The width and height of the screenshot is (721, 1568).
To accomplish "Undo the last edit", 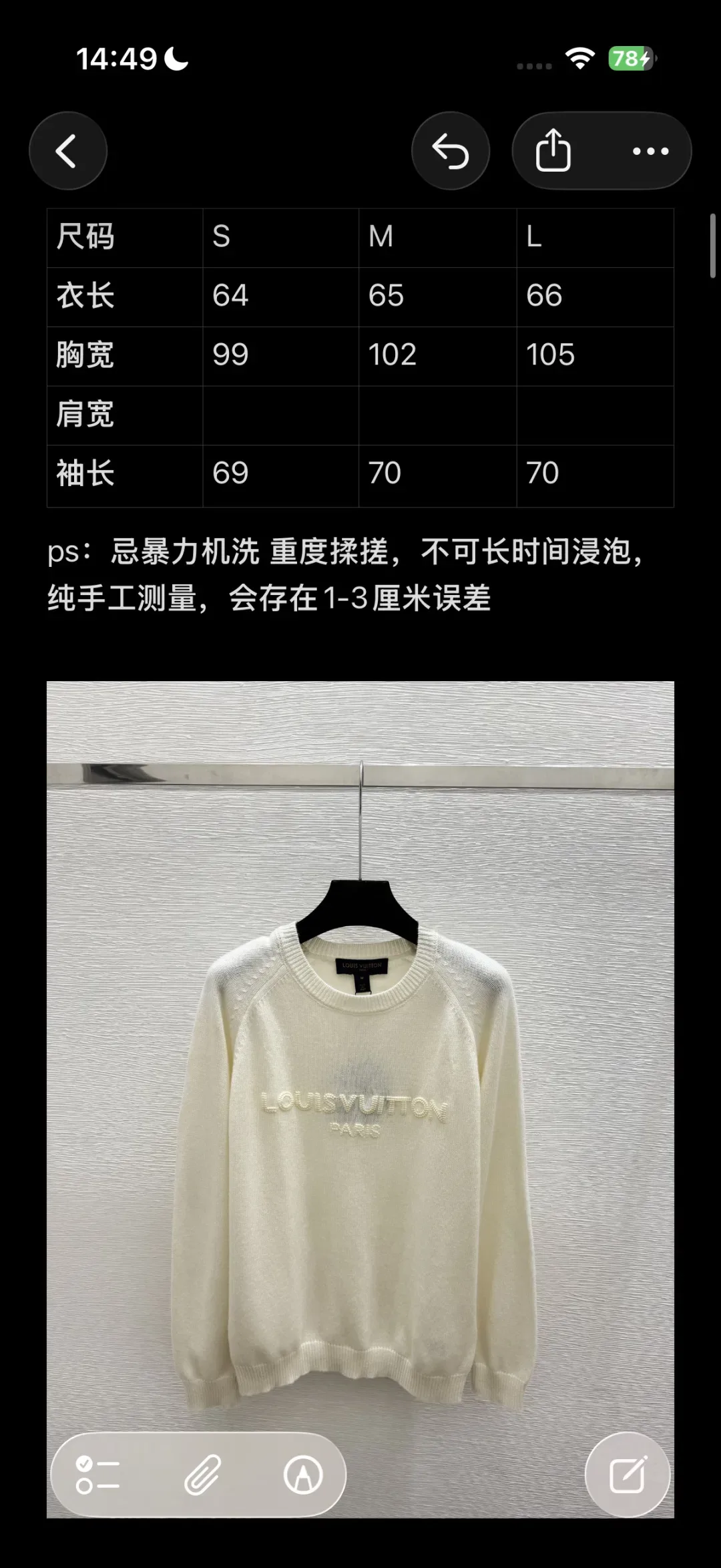I will (x=451, y=151).
